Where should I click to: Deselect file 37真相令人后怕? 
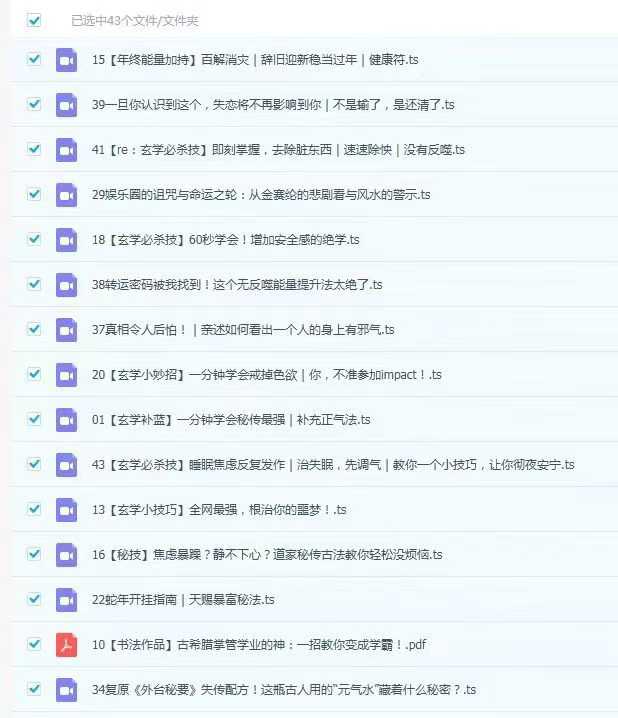click(34, 329)
